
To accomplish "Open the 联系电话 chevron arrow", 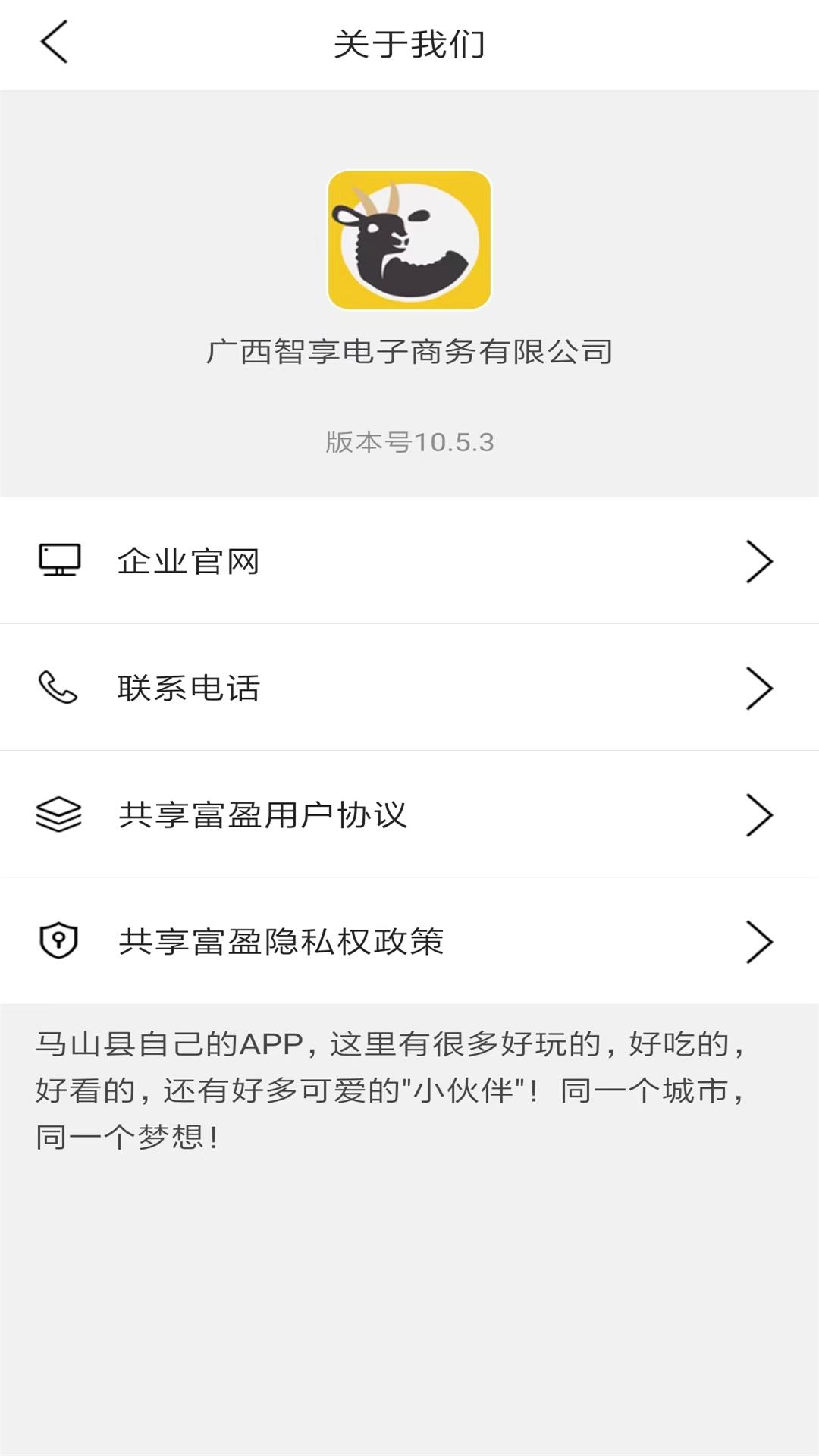I will coord(761,689).
